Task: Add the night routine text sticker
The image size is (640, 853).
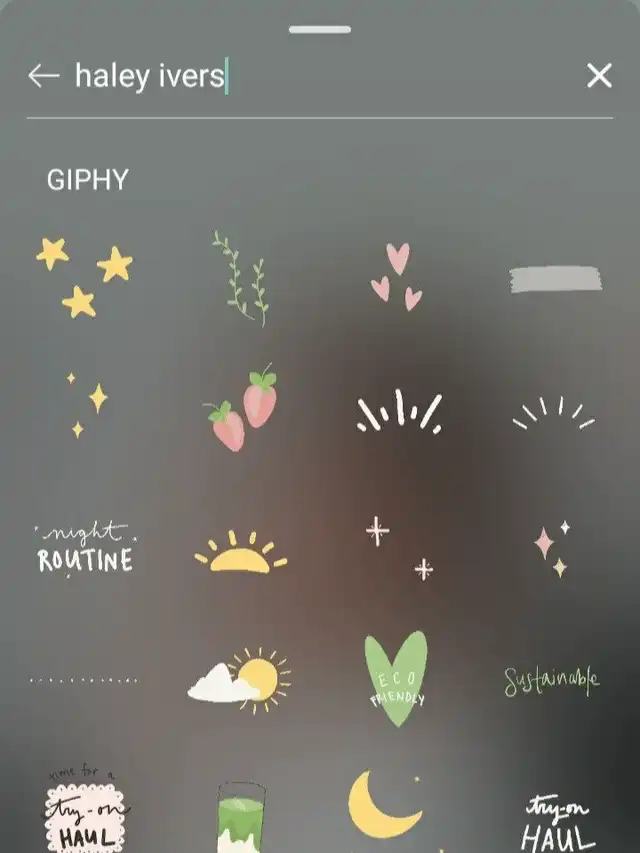Action: (85, 546)
